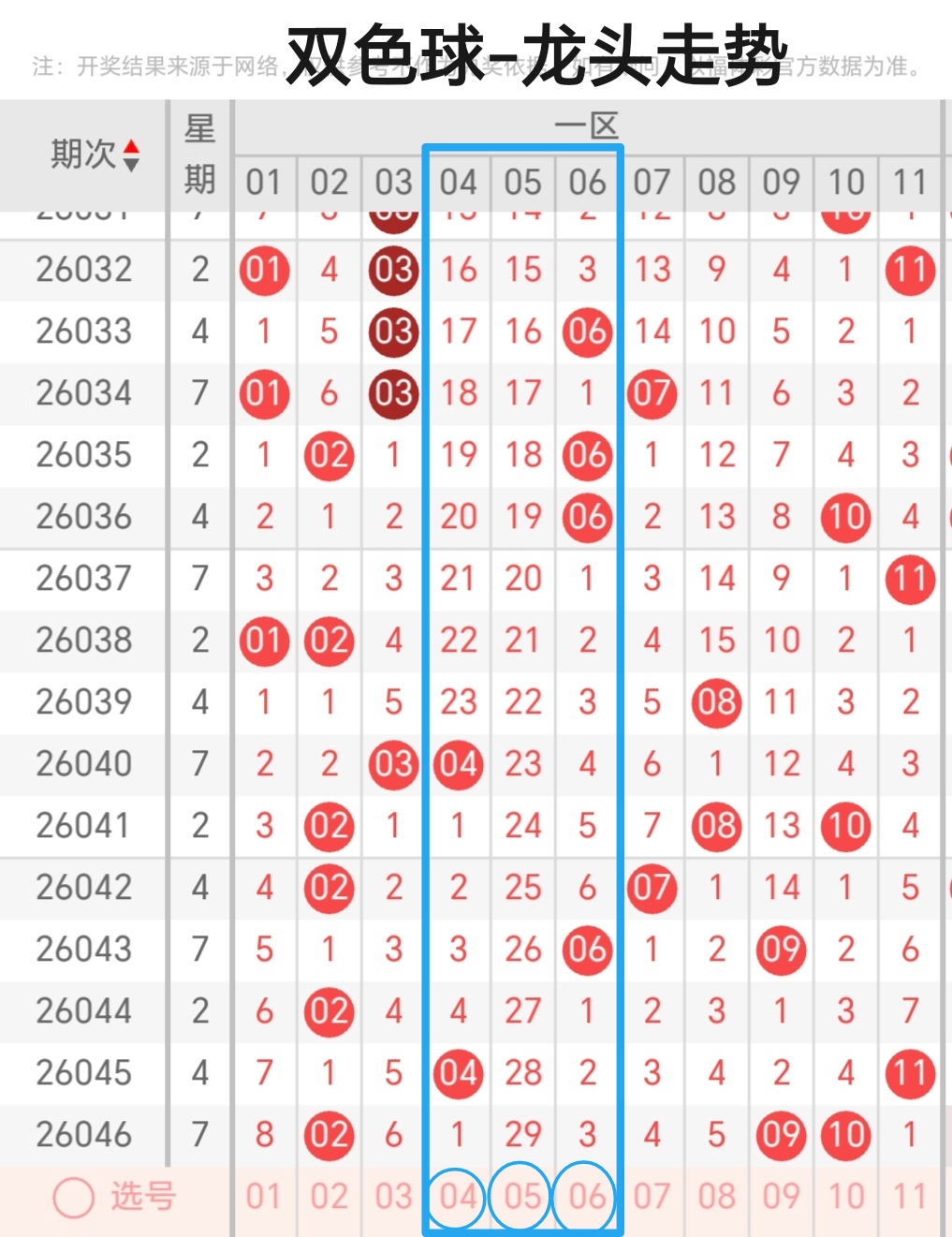Choose number 03 in the 选号 row
Screen dimensions: 952x1237
click(x=393, y=1197)
